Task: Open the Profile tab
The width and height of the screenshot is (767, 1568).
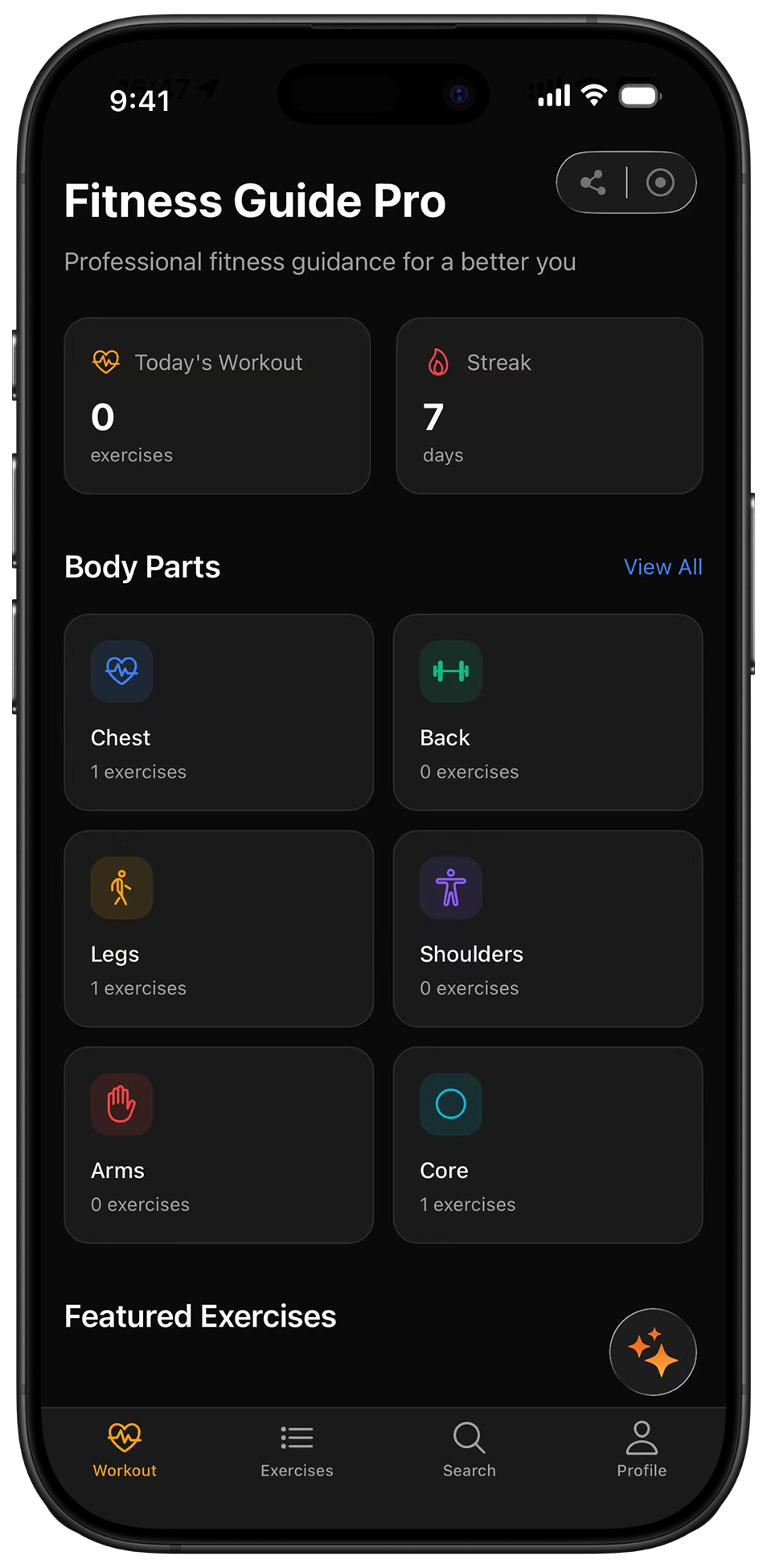Action: click(x=642, y=1449)
